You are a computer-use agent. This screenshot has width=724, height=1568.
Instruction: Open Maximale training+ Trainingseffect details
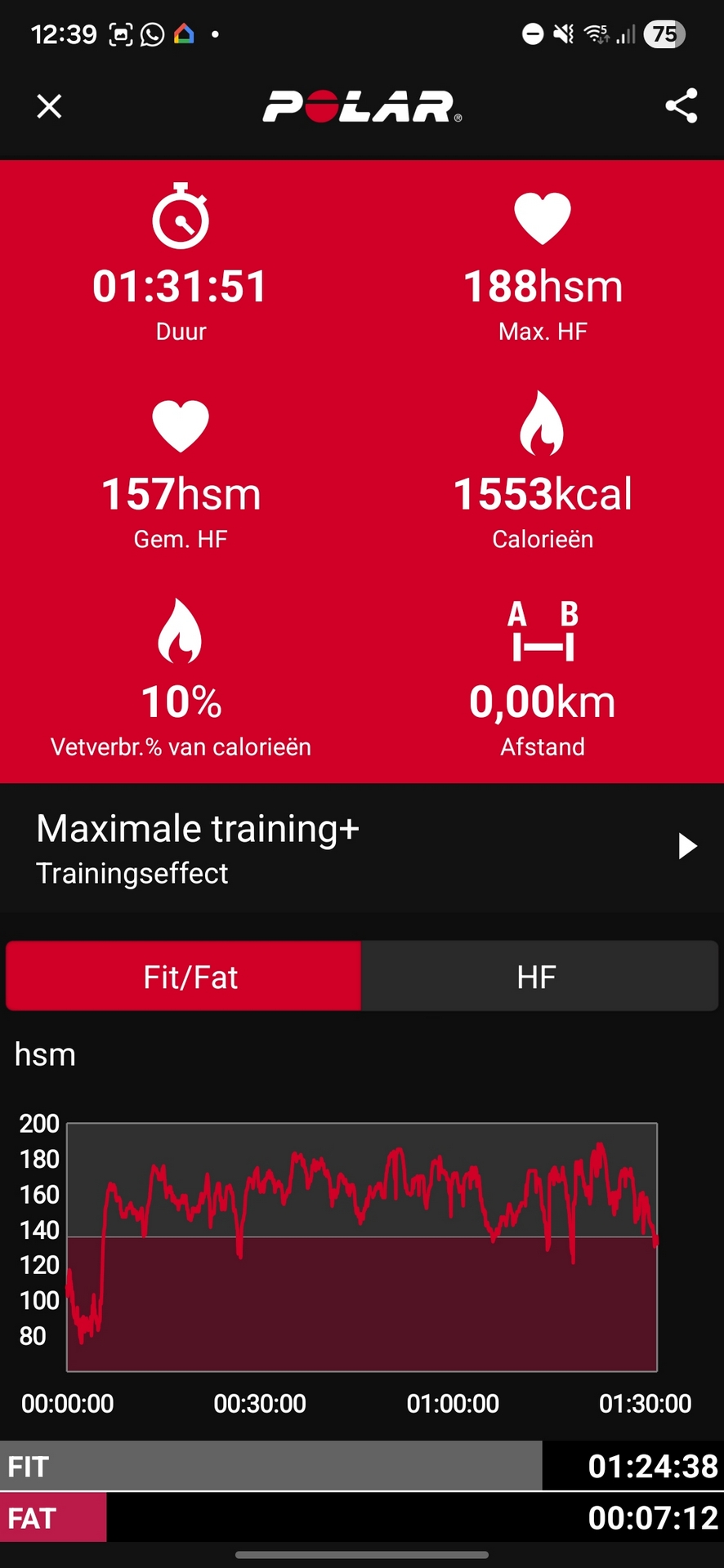361,848
